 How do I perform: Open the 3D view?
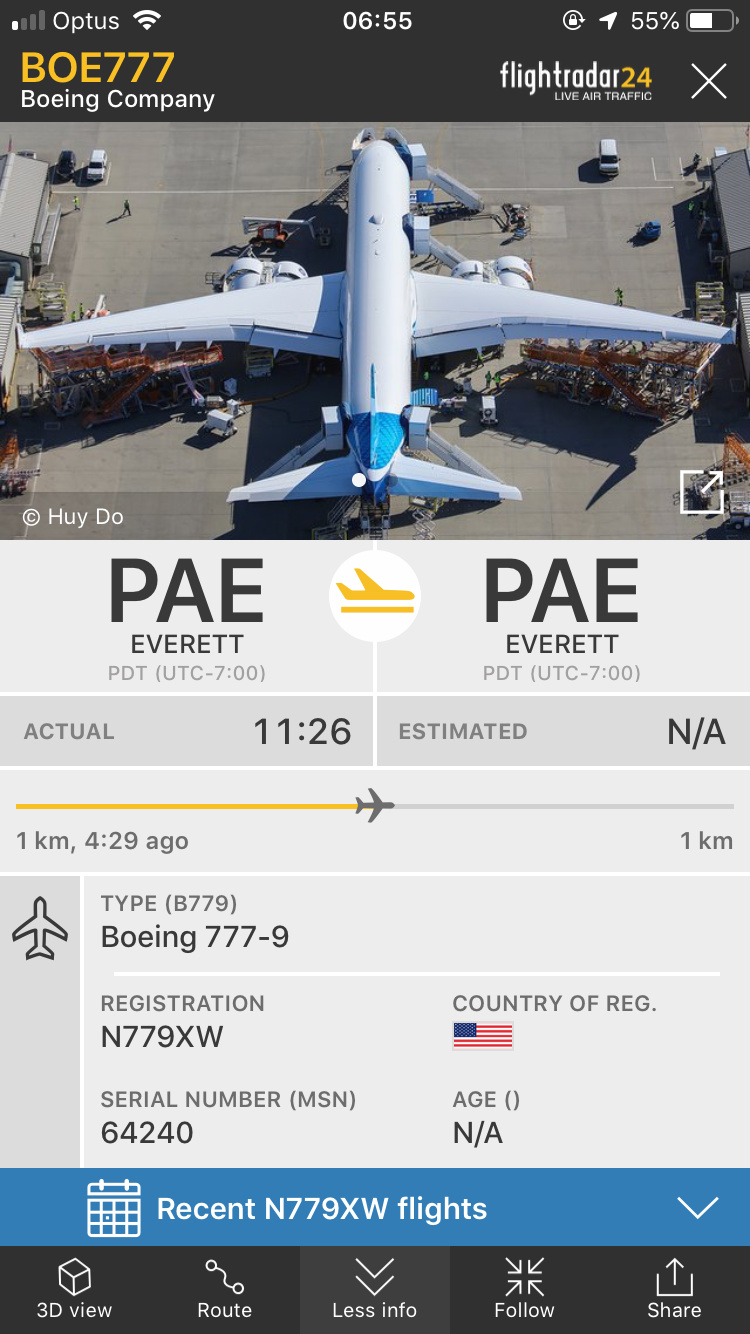pos(75,1290)
